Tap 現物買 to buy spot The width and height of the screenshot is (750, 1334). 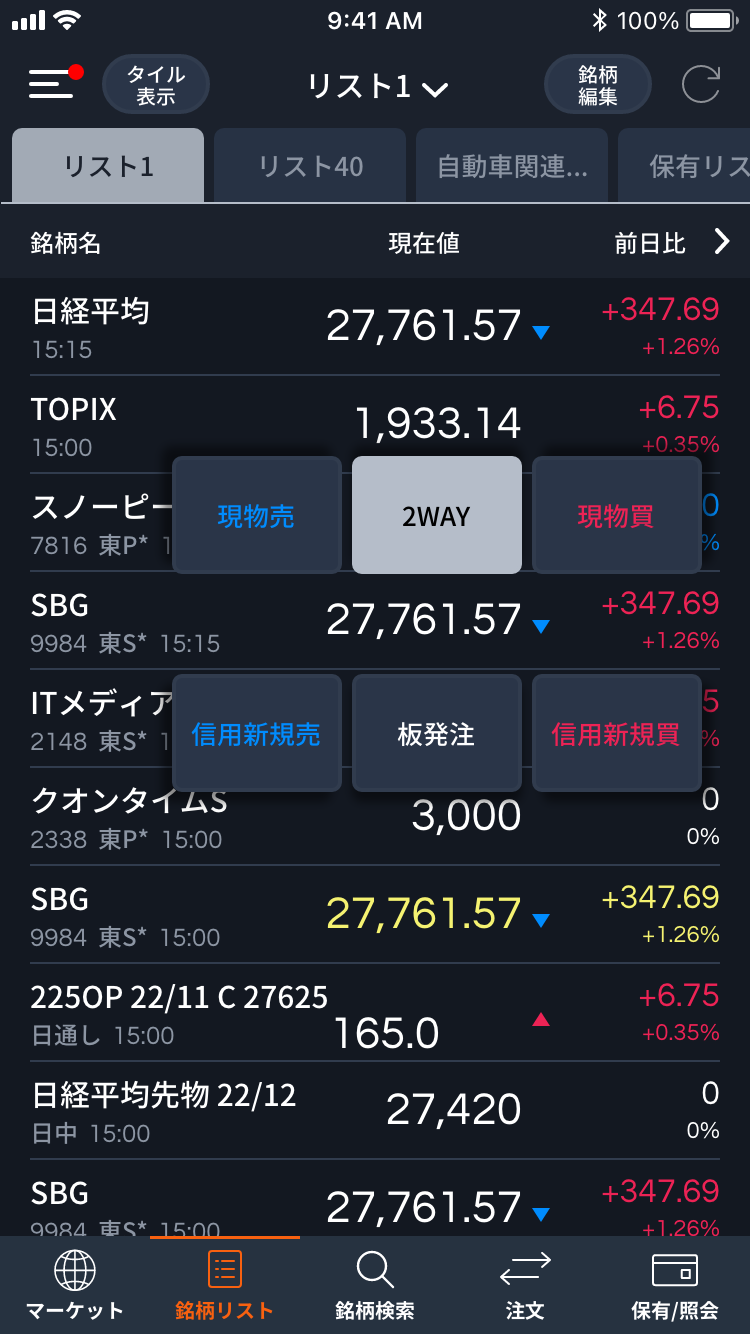(x=616, y=515)
